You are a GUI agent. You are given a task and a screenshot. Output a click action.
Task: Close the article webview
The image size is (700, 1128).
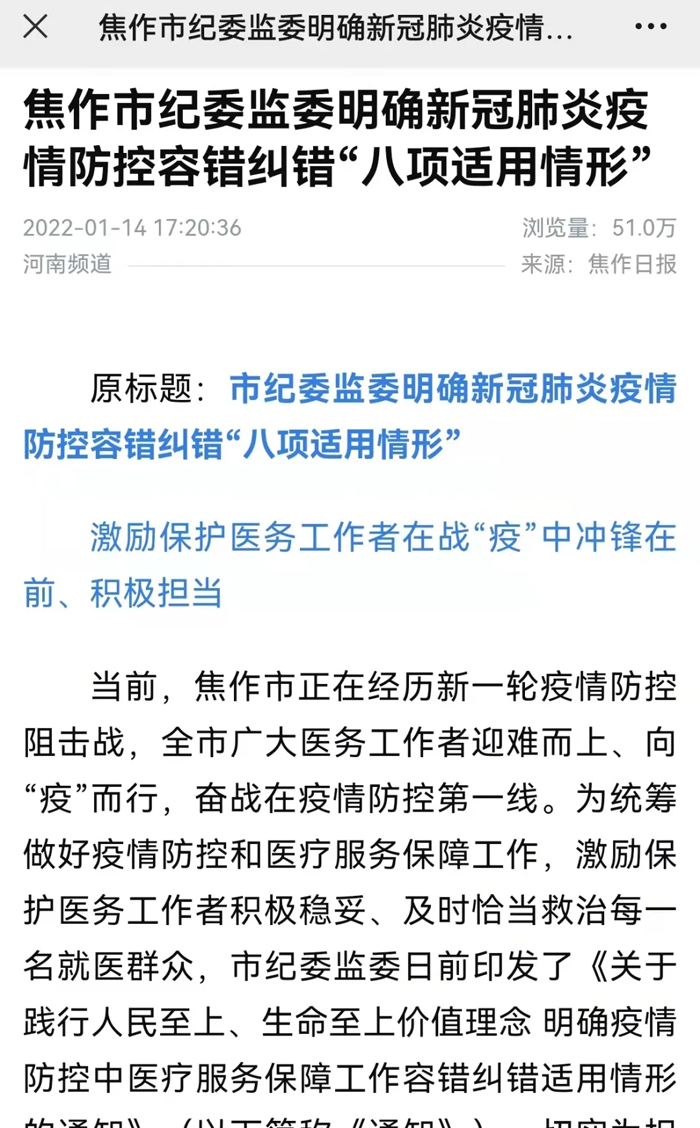36,27
